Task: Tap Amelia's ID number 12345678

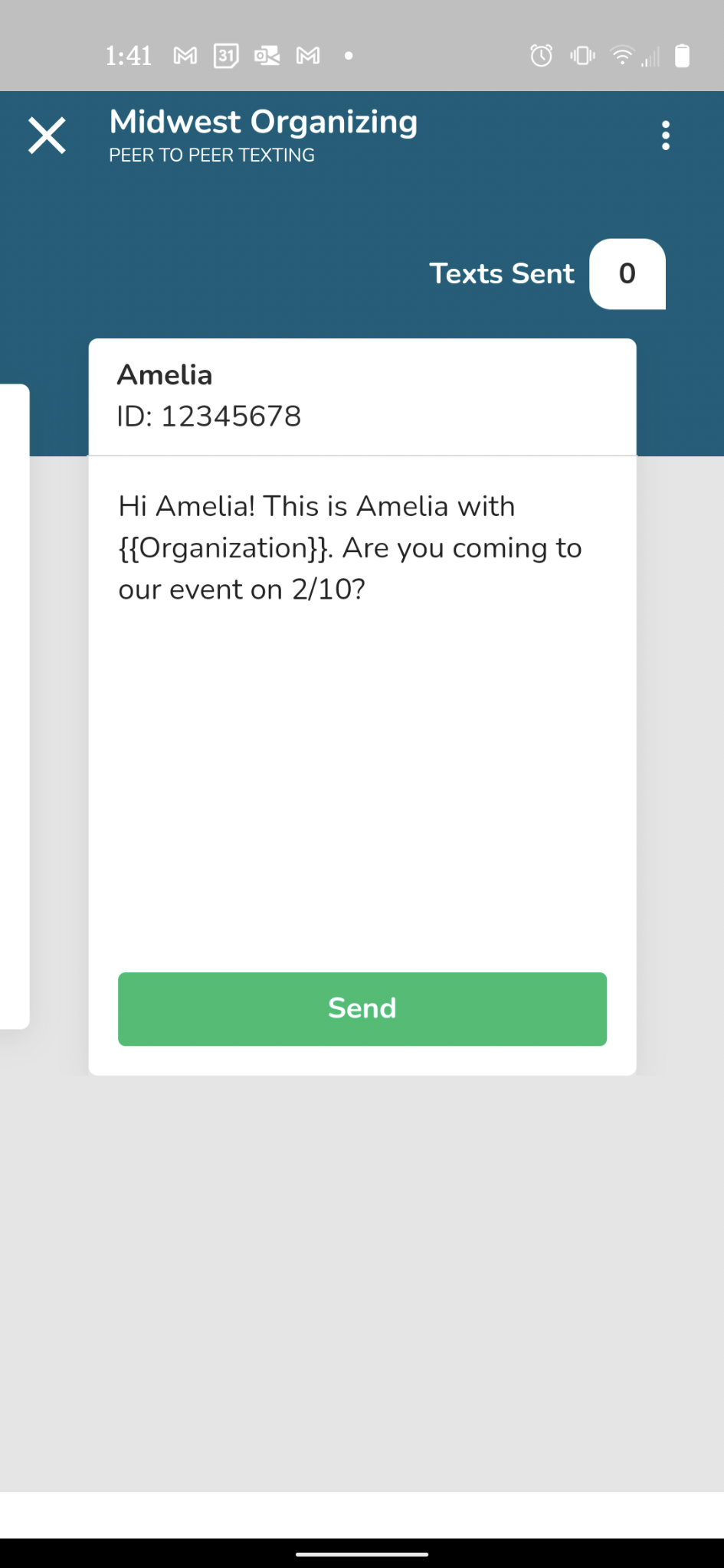Action: [x=210, y=416]
